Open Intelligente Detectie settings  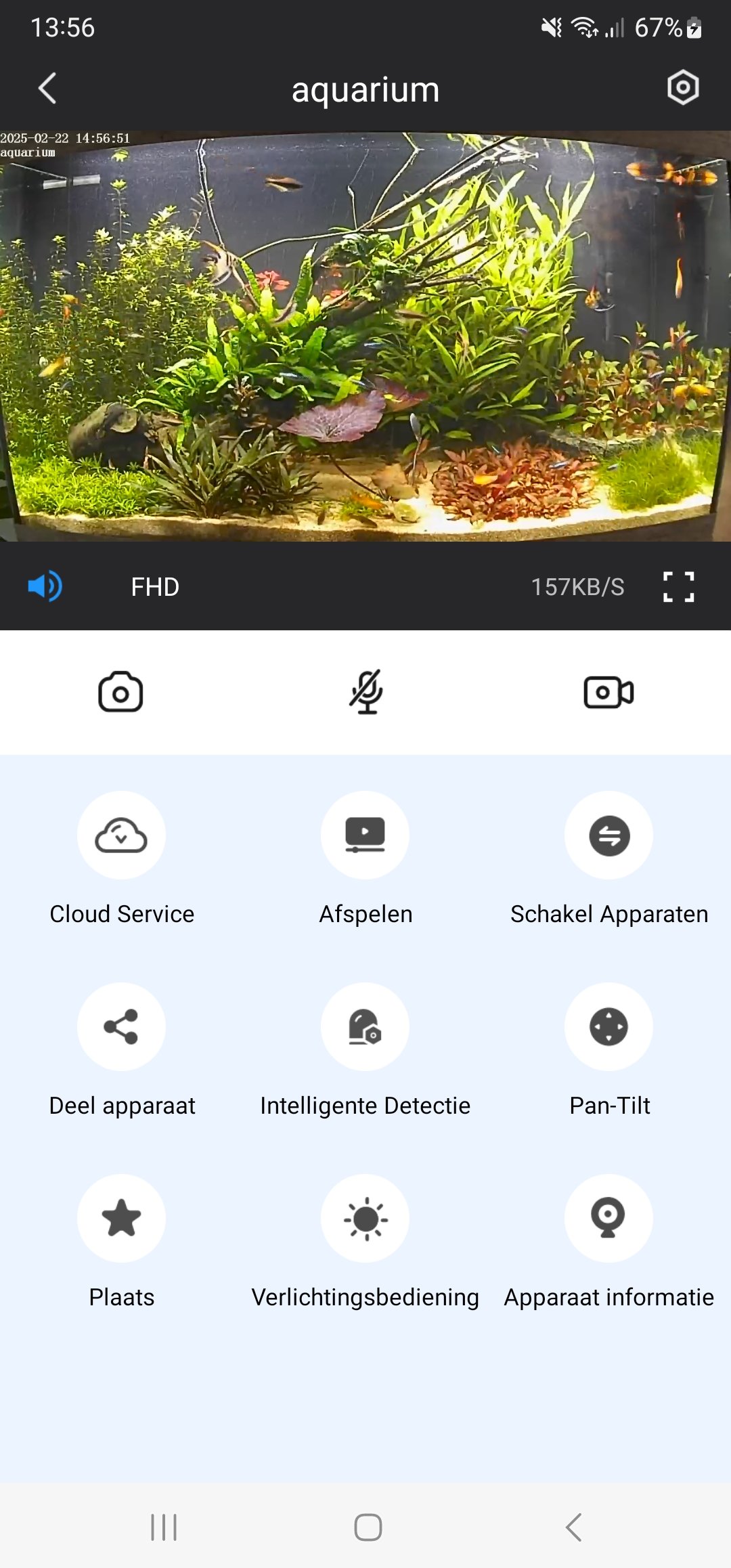[x=365, y=1027]
